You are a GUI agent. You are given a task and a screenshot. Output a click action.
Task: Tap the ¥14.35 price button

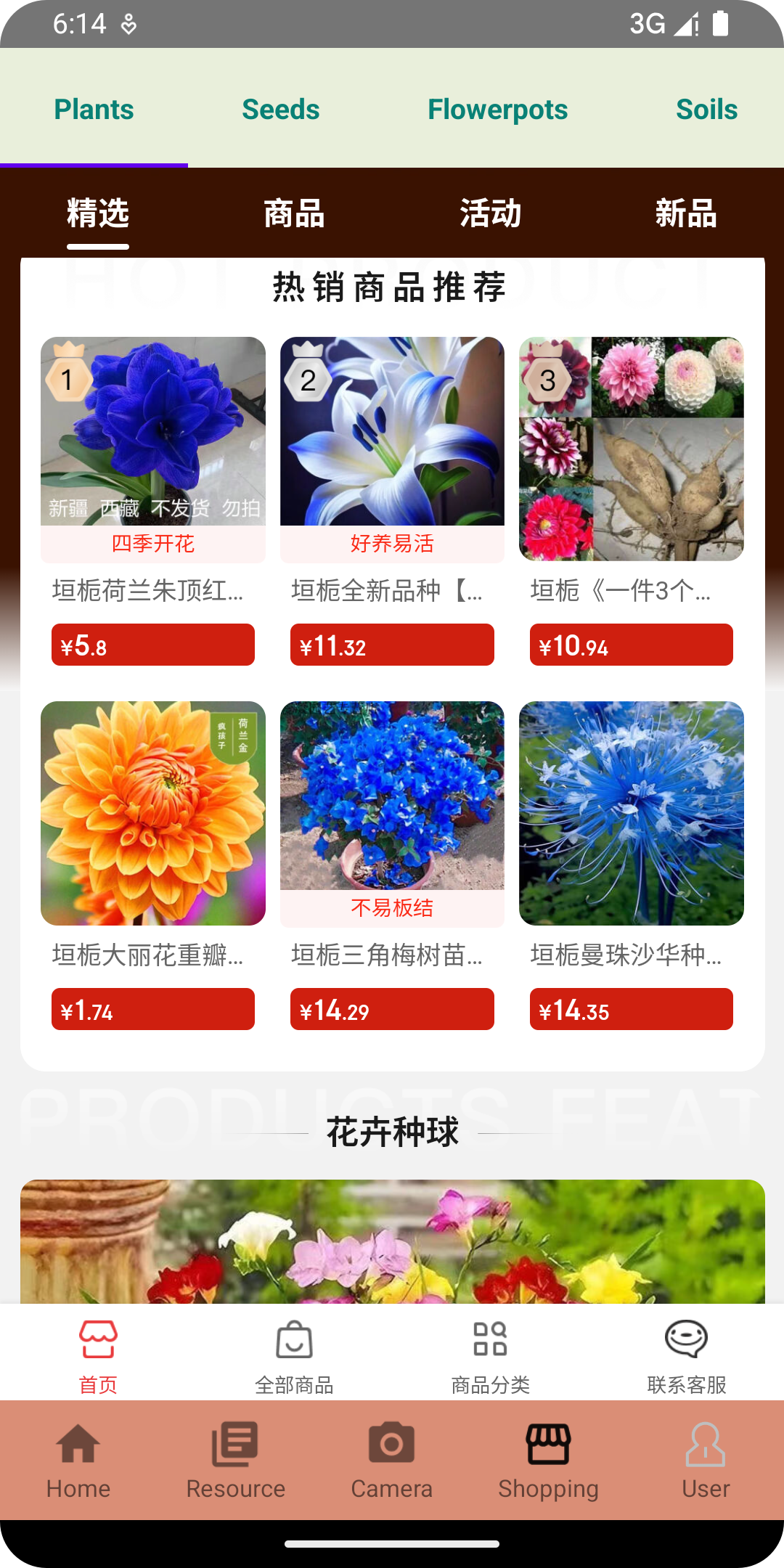point(631,1009)
